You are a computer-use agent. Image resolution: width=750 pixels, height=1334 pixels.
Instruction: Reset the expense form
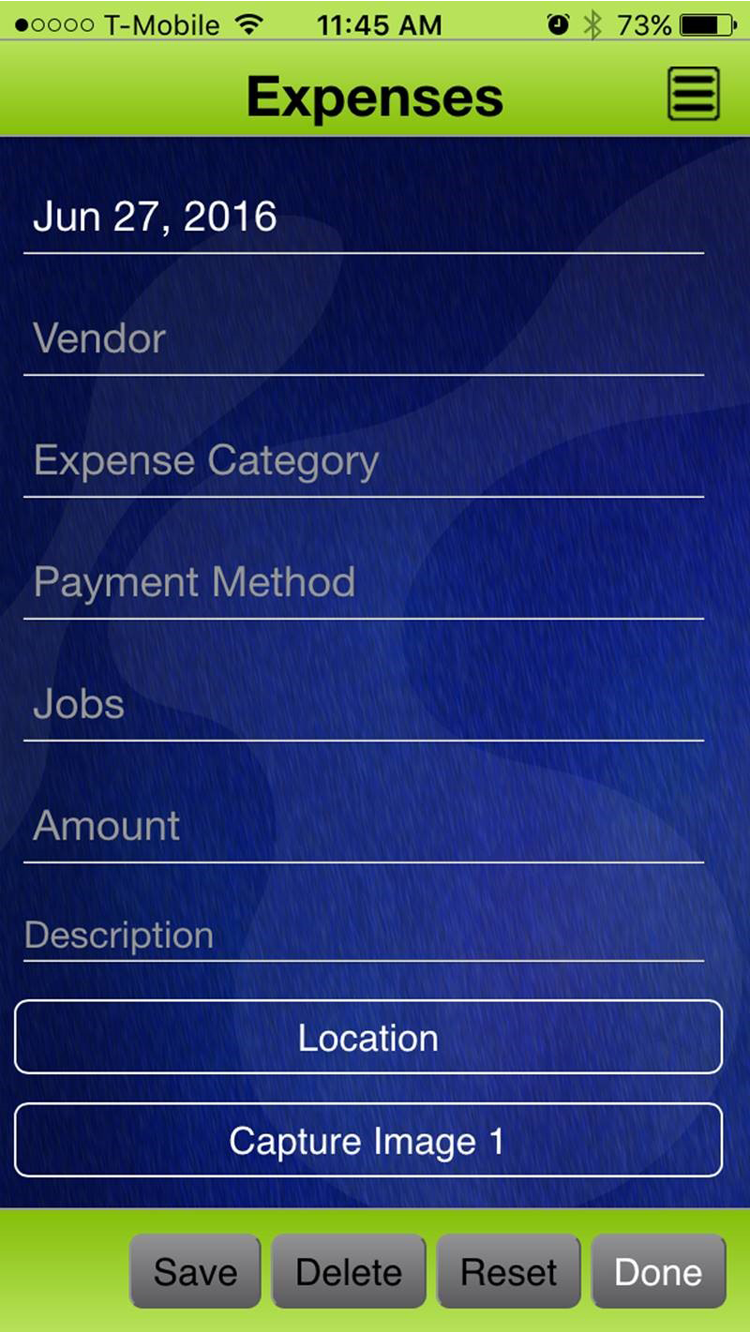click(x=508, y=1272)
